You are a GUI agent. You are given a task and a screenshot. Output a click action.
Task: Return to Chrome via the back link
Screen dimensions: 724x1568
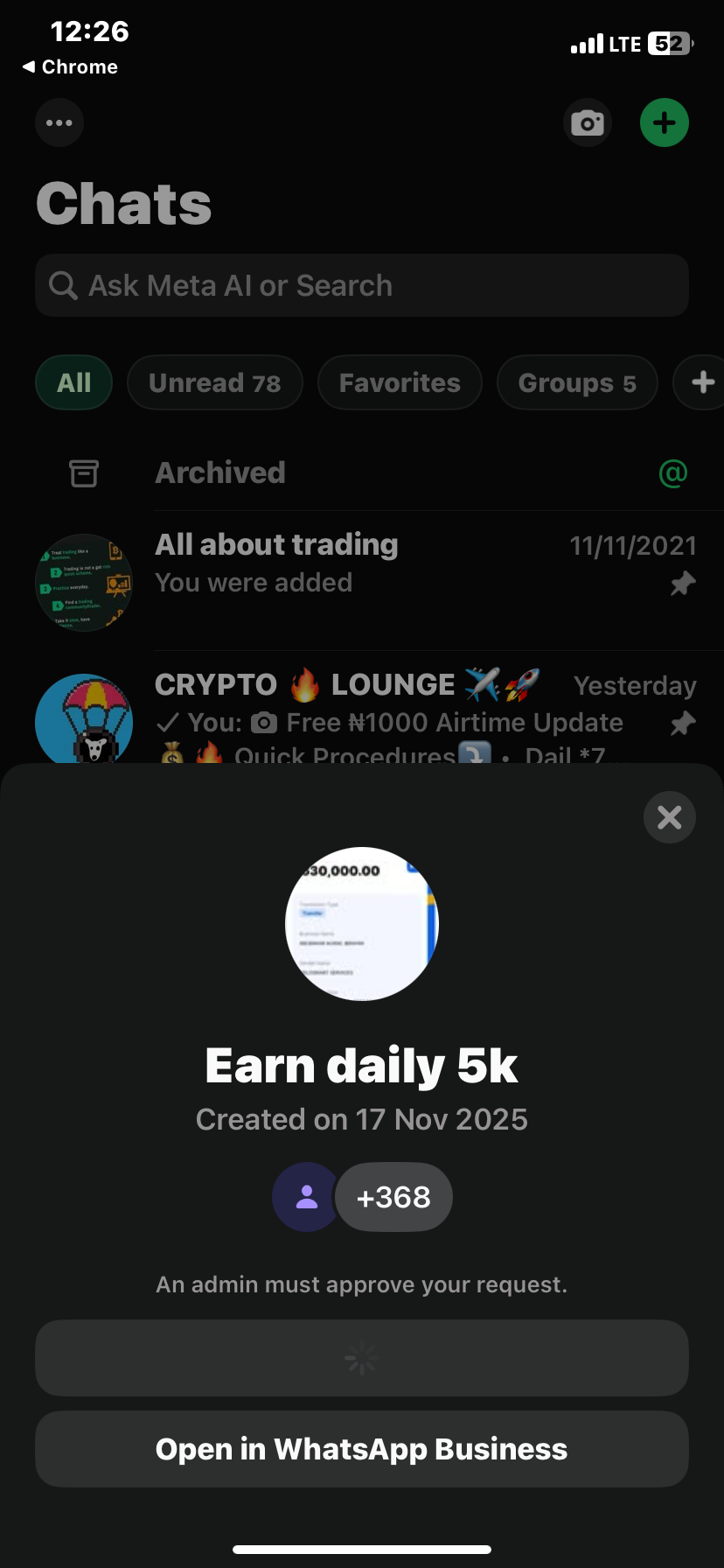click(70, 67)
